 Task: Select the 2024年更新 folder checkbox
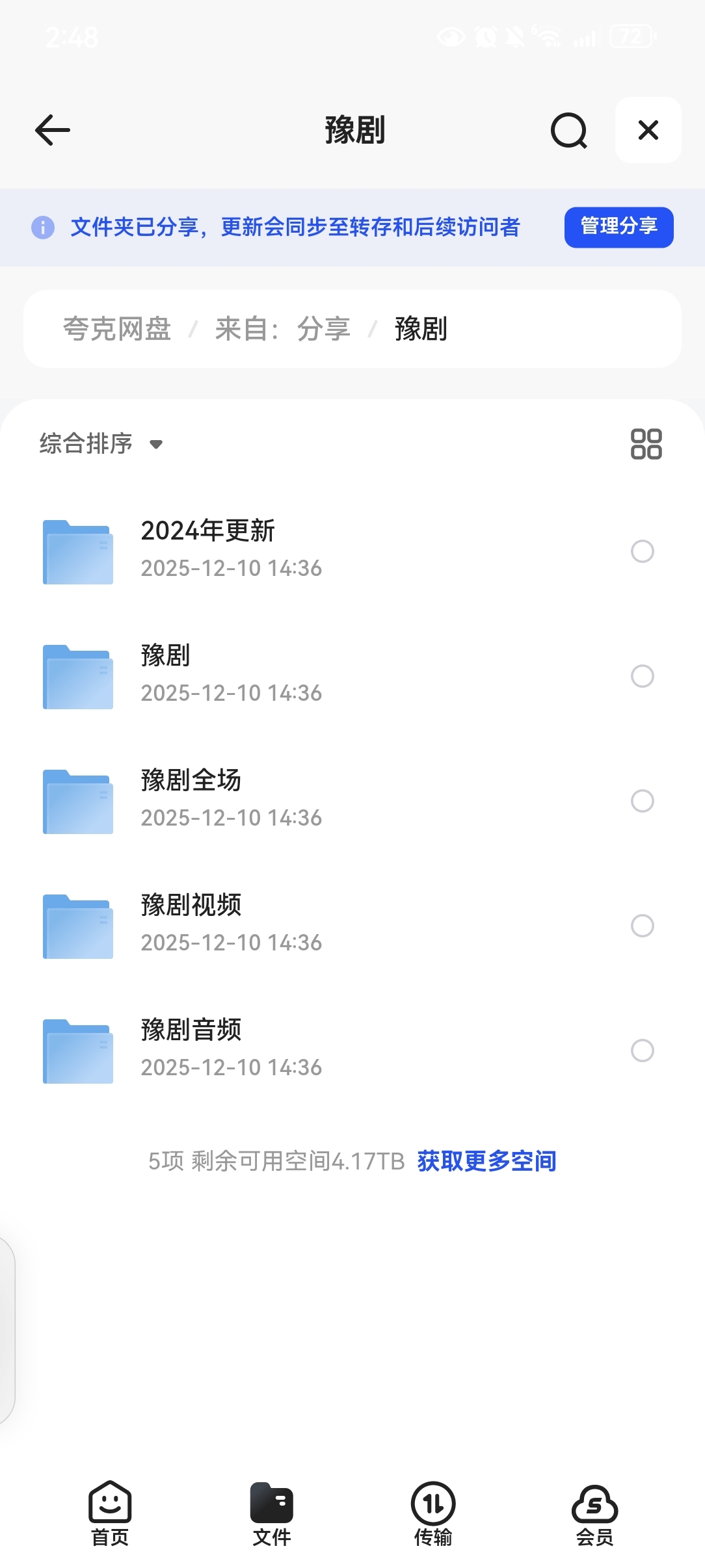click(x=642, y=551)
